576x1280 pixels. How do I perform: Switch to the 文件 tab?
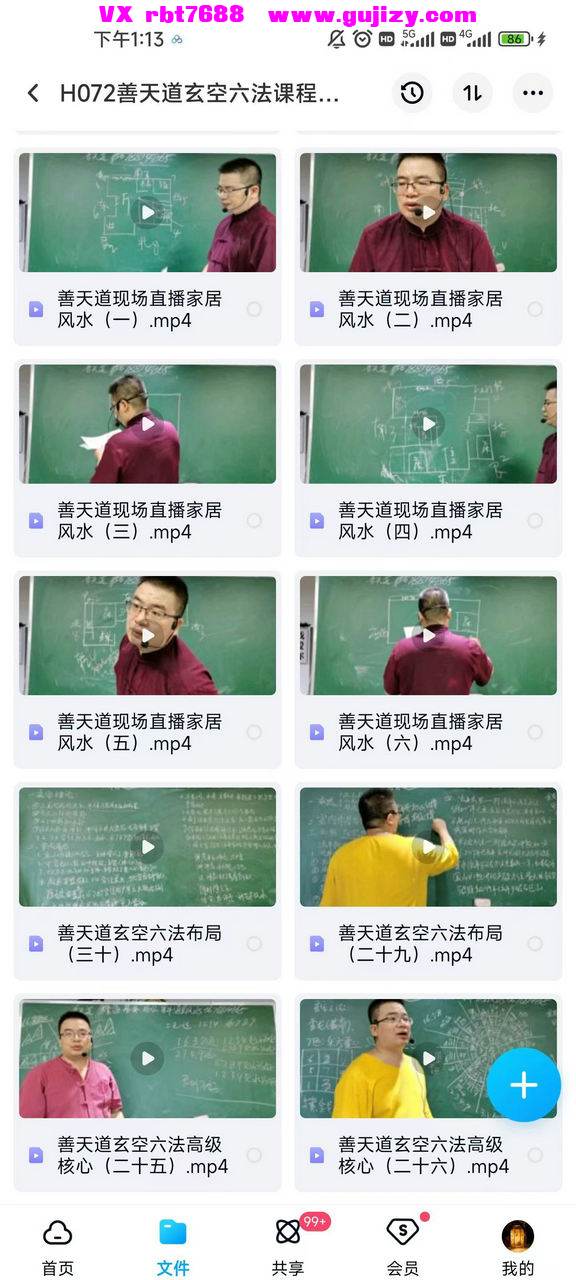click(173, 1246)
